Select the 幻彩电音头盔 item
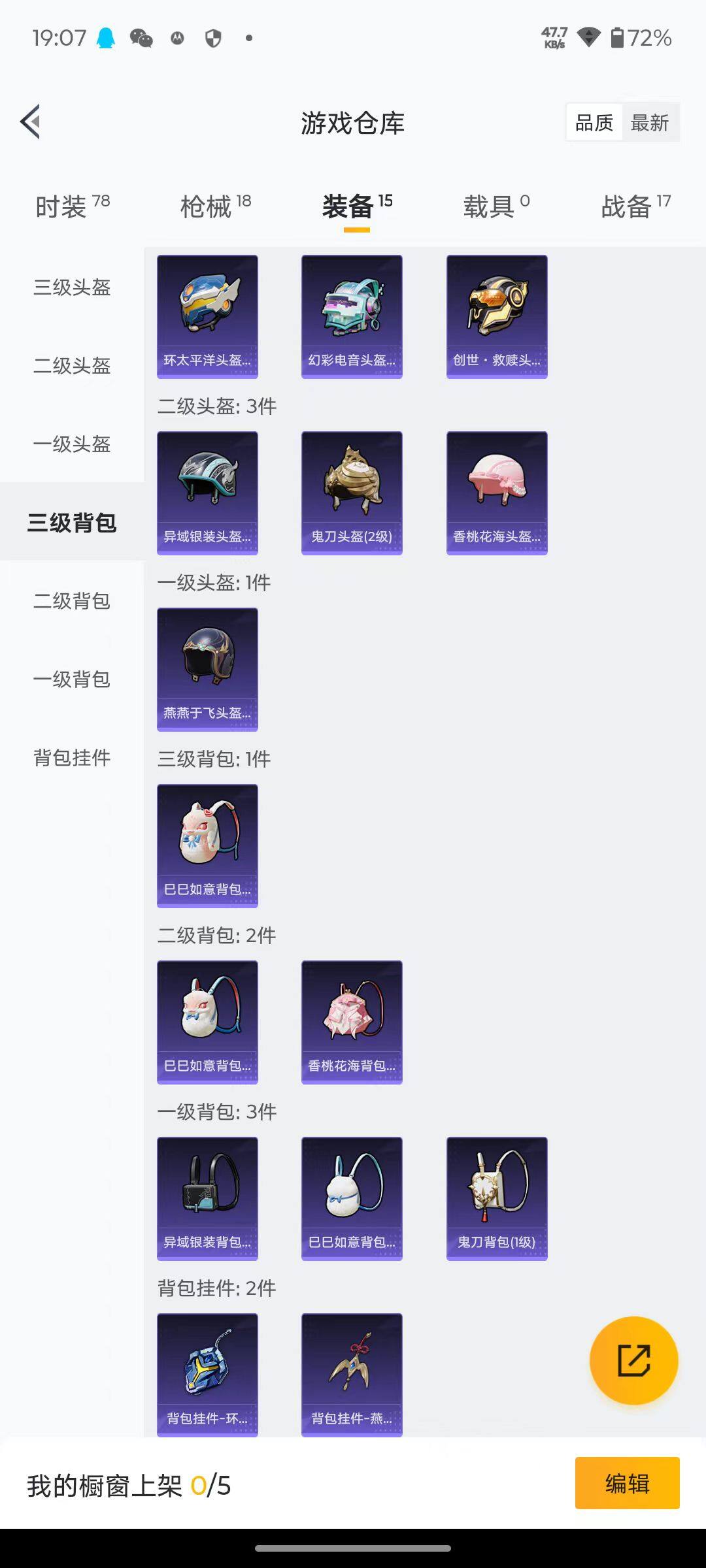The height and width of the screenshot is (1568, 706). pyautogui.click(x=352, y=314)
